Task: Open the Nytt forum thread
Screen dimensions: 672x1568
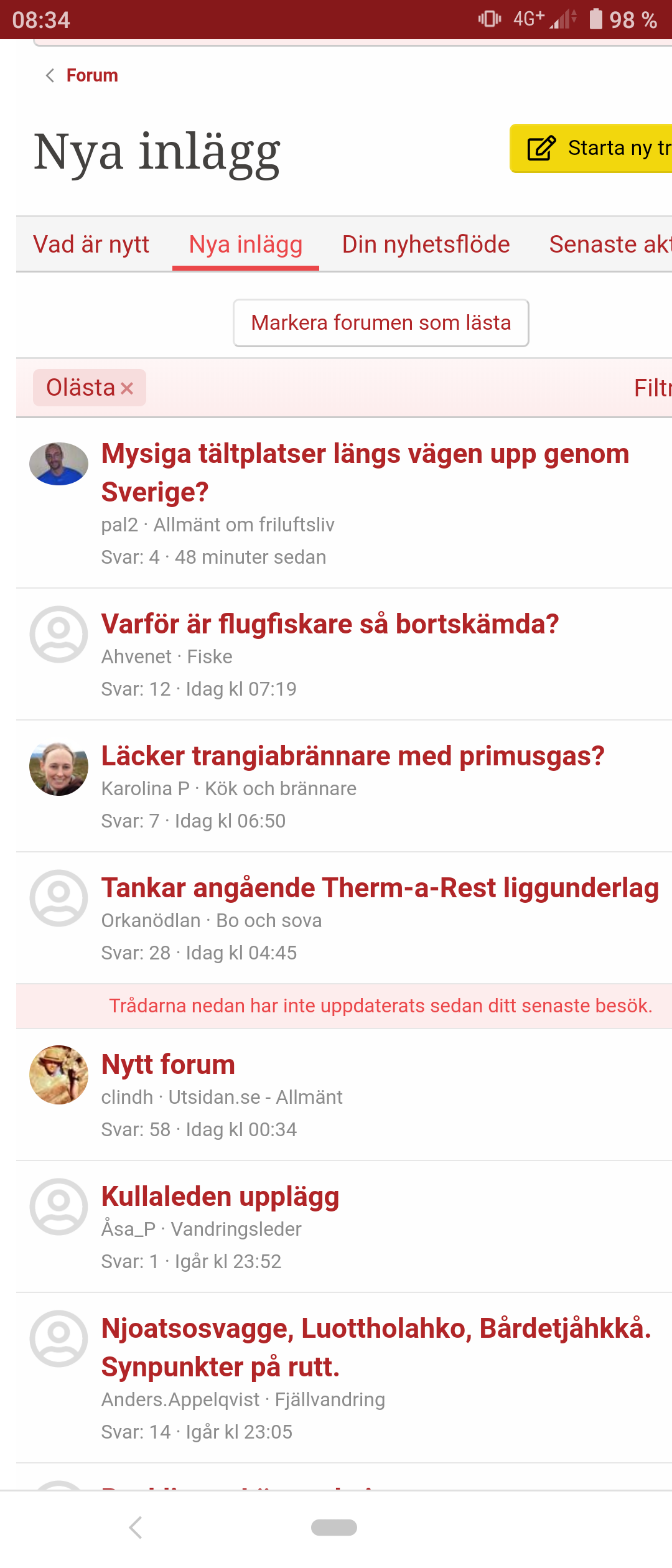Action: [168, 1065]
